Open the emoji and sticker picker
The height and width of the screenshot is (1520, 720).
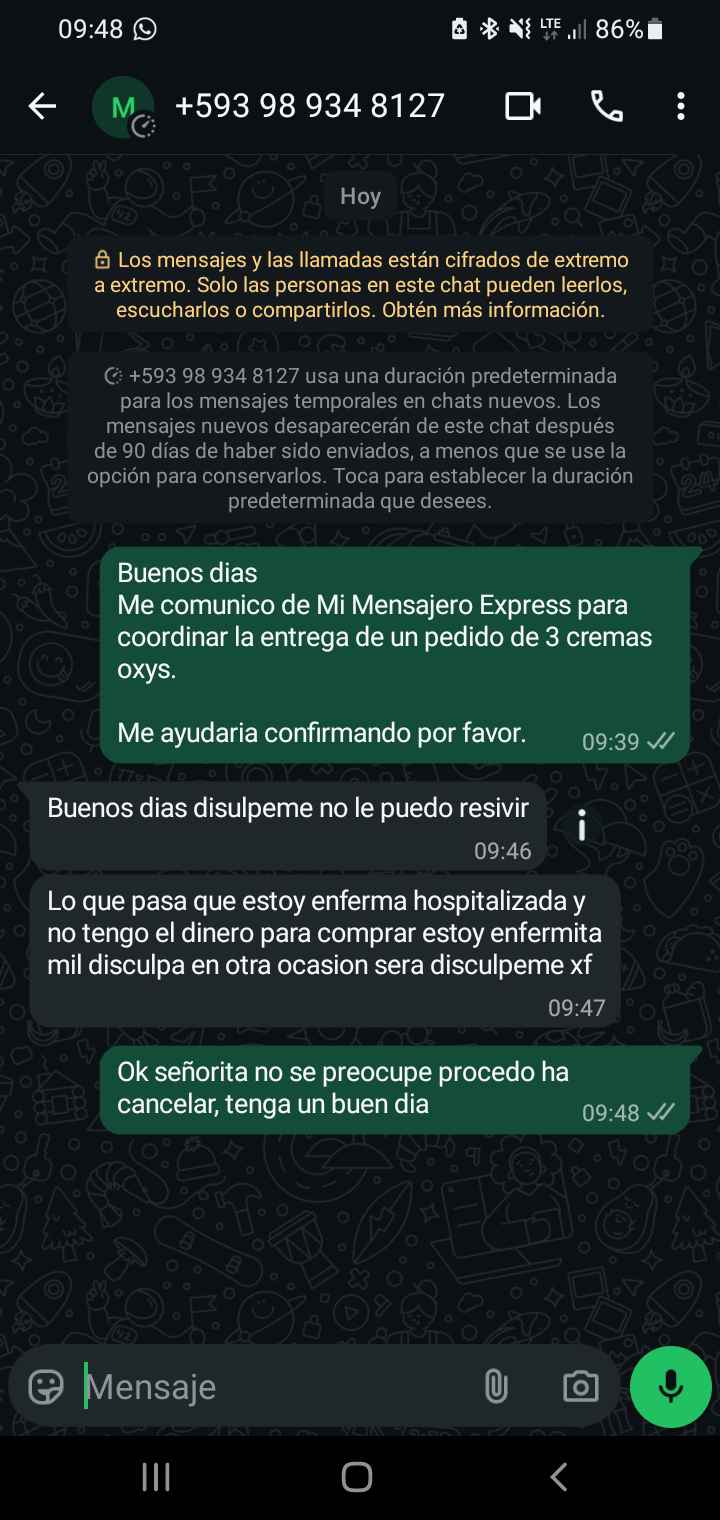[46, 1386]
